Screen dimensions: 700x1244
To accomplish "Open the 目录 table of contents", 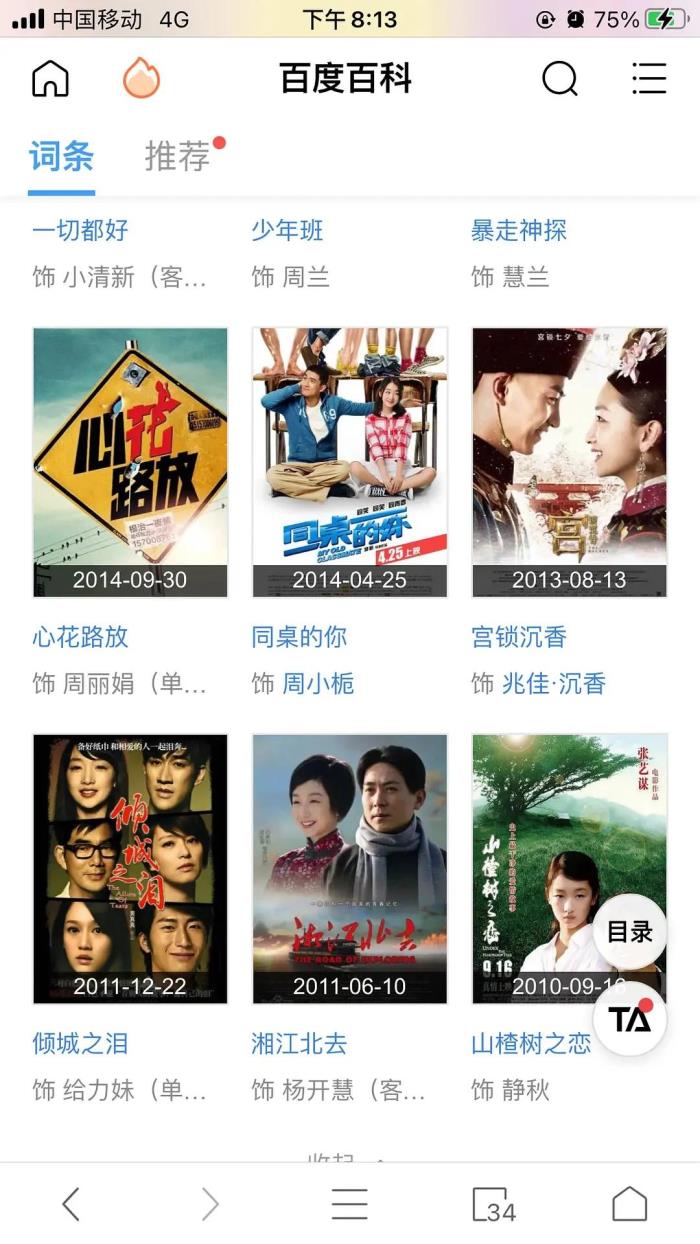I will tap(630, 932).
